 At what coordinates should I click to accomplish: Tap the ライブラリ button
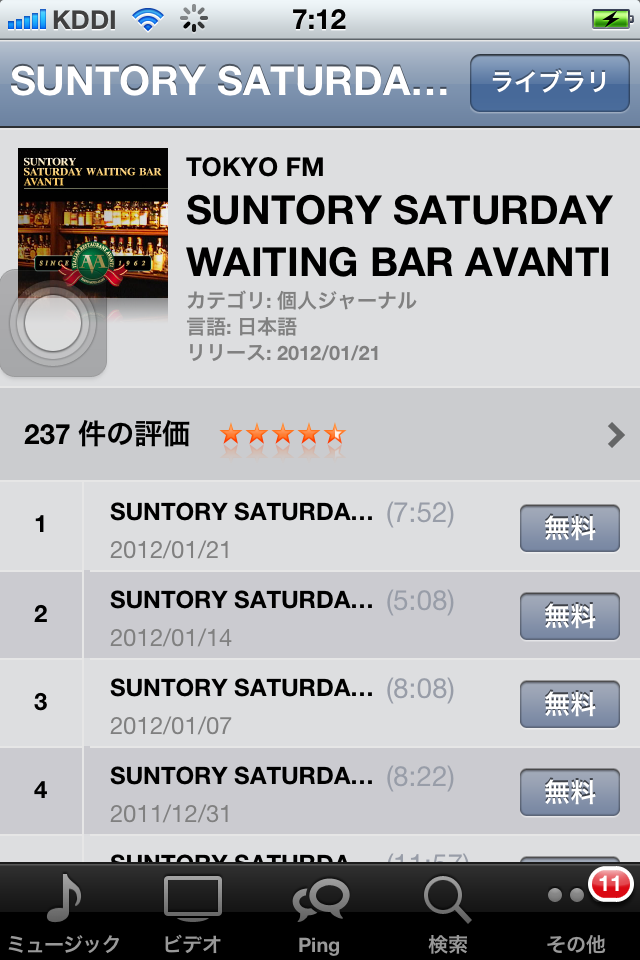coord(549,82)
